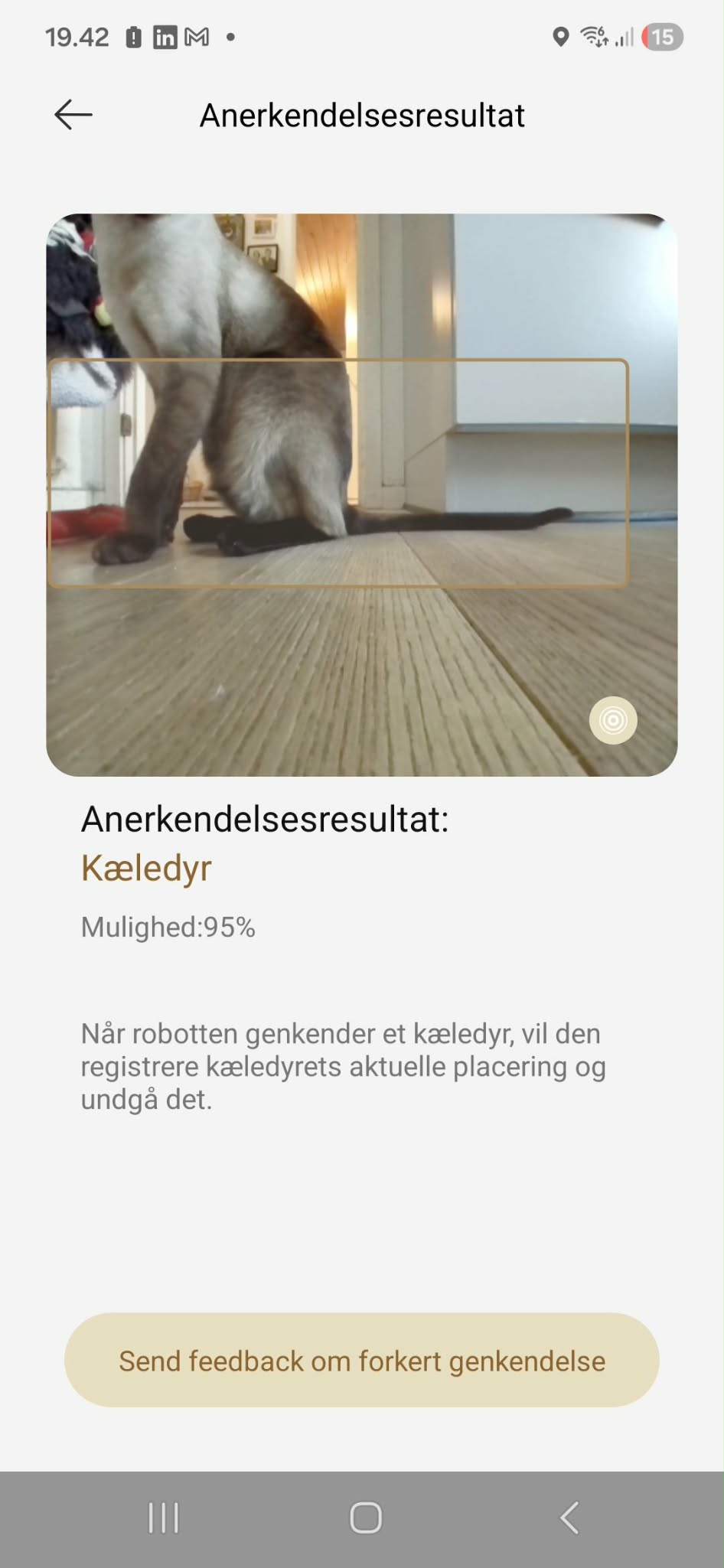724x1568 pixels.
Task: Go back using the top-left arrow
Action: coord(73,115)
